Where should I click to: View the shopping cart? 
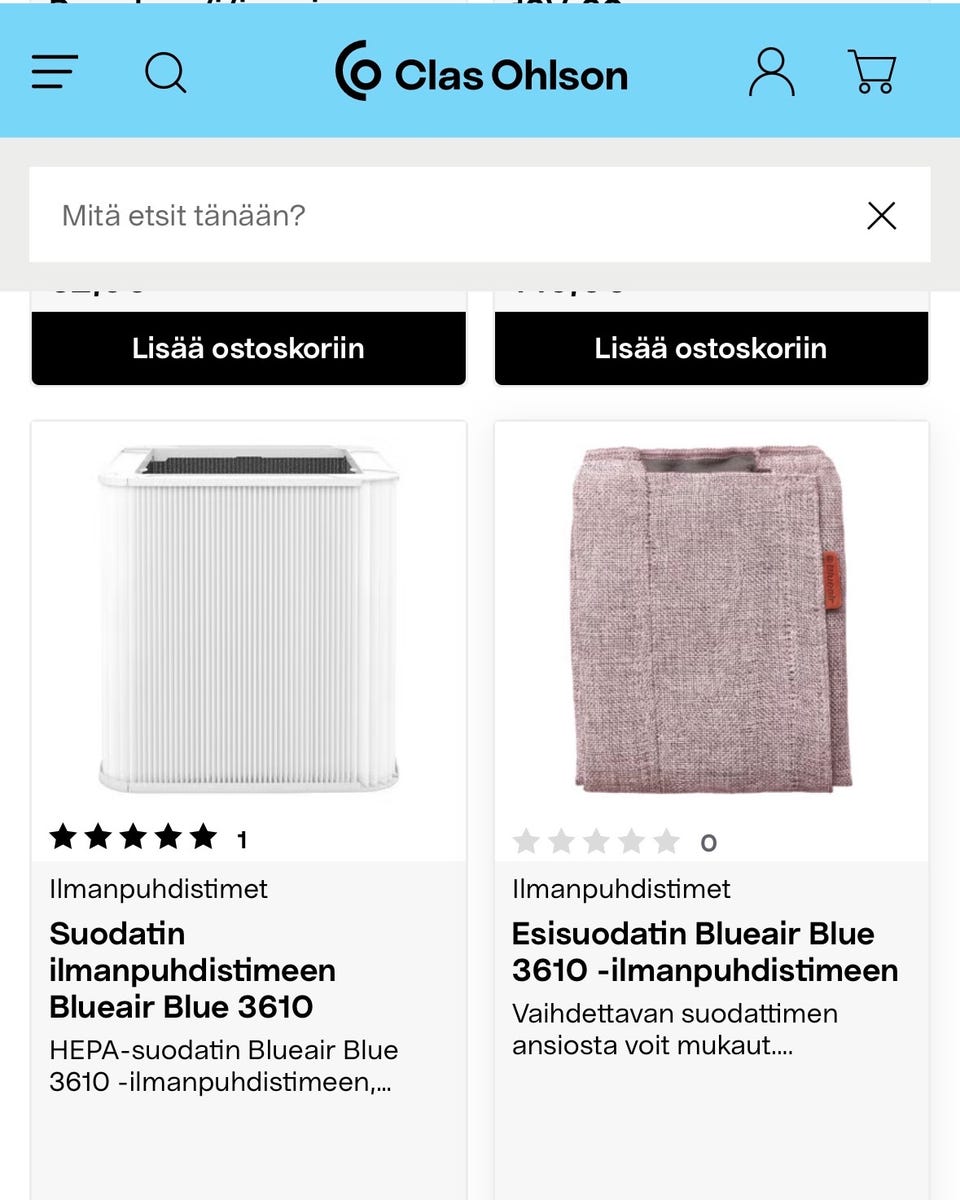click(872, 72)
